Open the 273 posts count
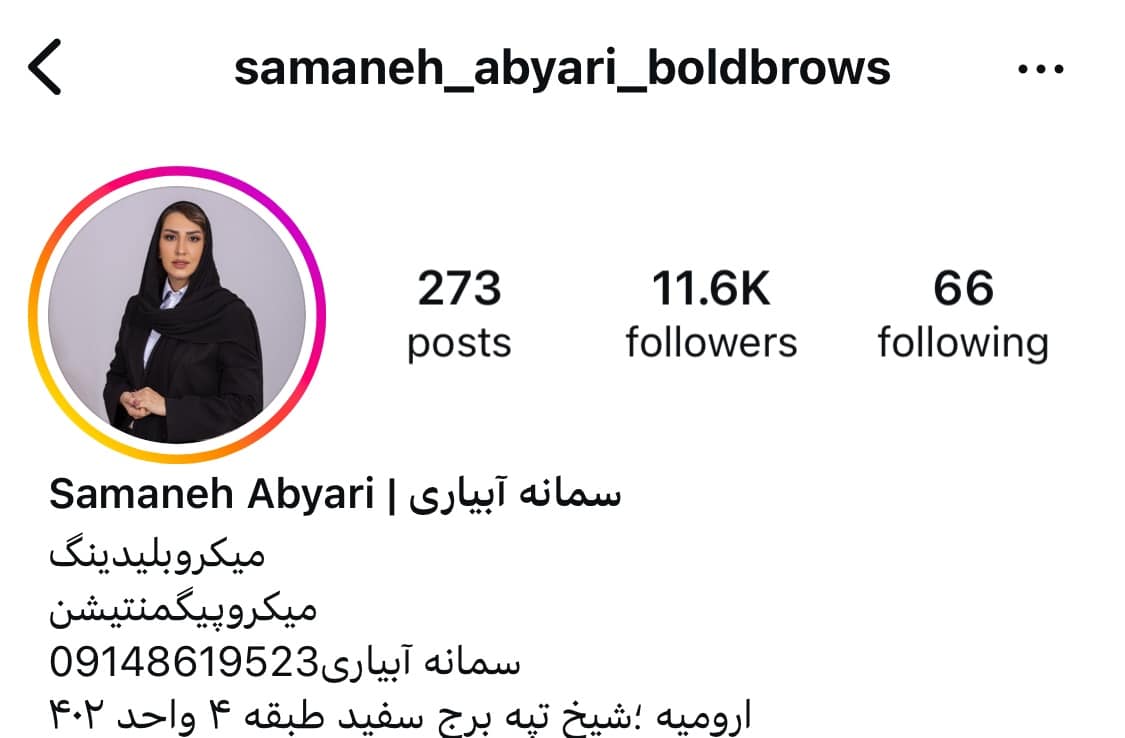Viewport: 1125px width, 738px height. coord(459,314)
